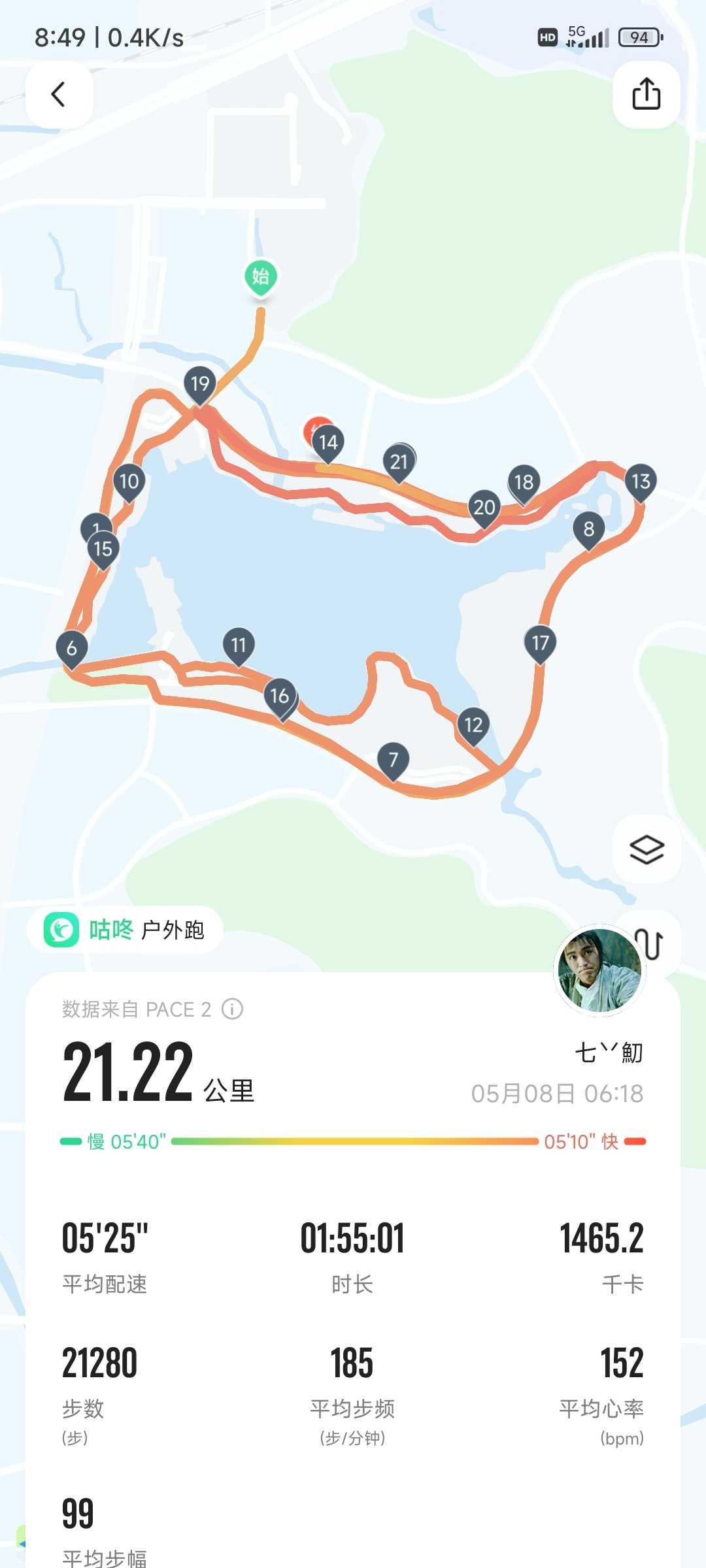706x1568 pixels.
Task: Share this run record
Action: [x=646, y=94]
